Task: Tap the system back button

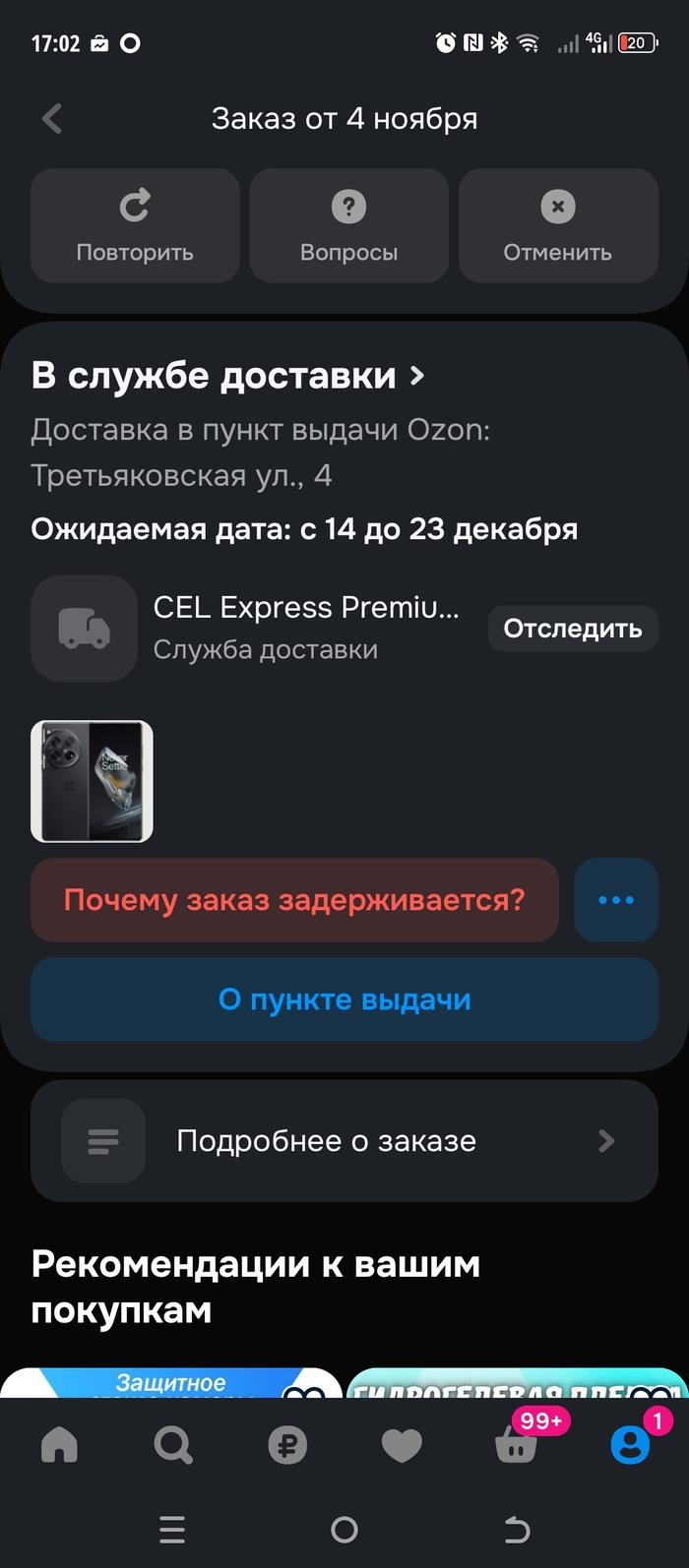Action: (517, 1530)
